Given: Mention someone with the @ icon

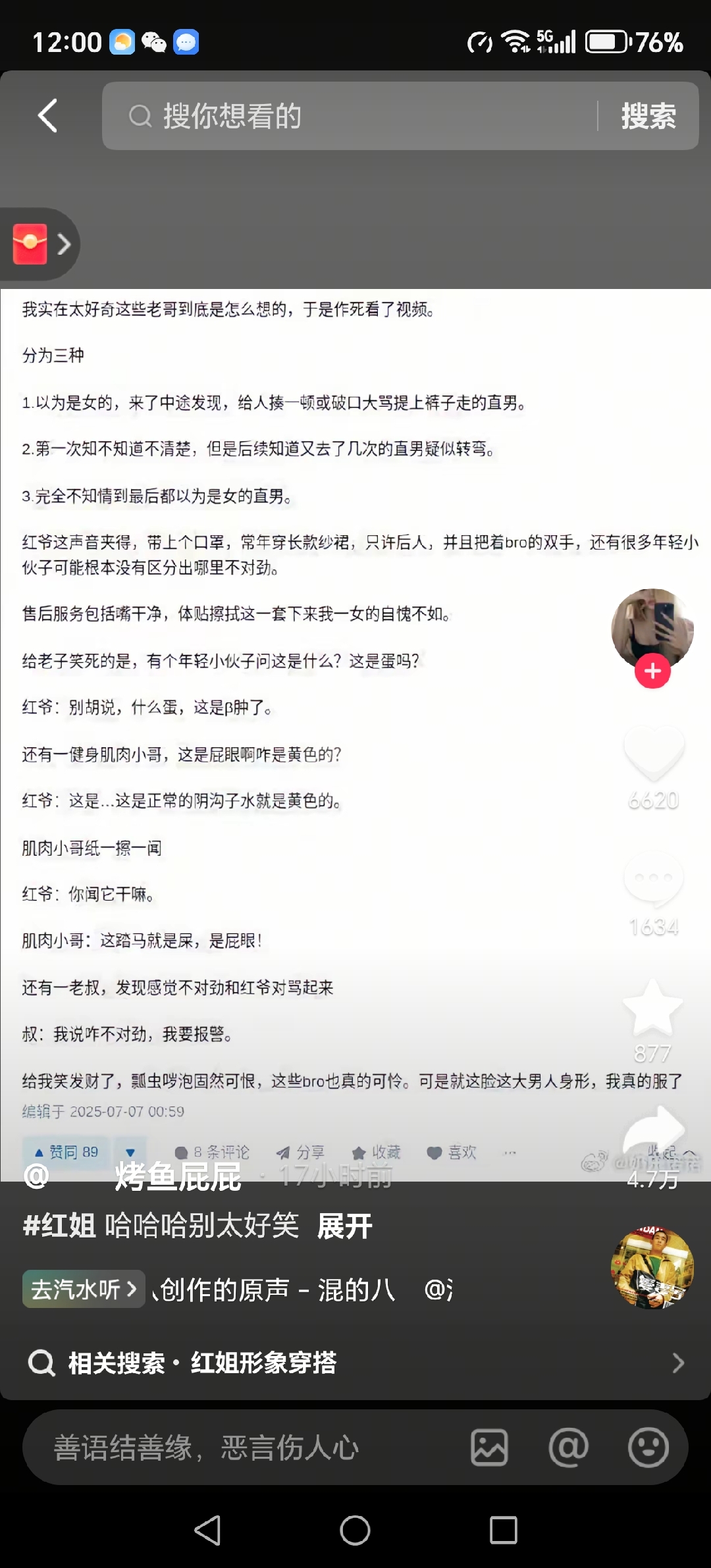Looking at the screenshot, I should [x=569, y=1448].
